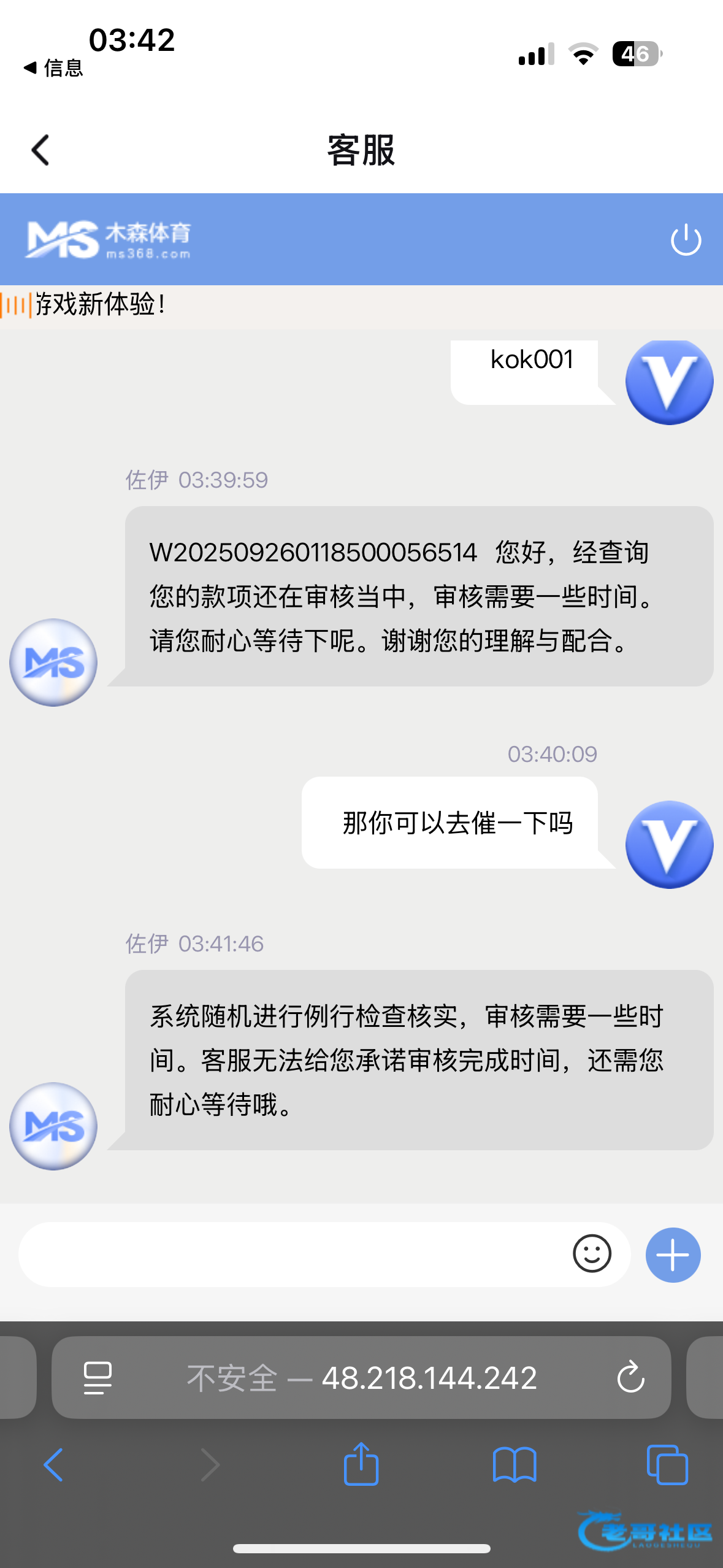Image resolution: width=723 pixels, height=1568 pixels.
Task: Tap the power icon to end chat
Action: pos(686,239)
